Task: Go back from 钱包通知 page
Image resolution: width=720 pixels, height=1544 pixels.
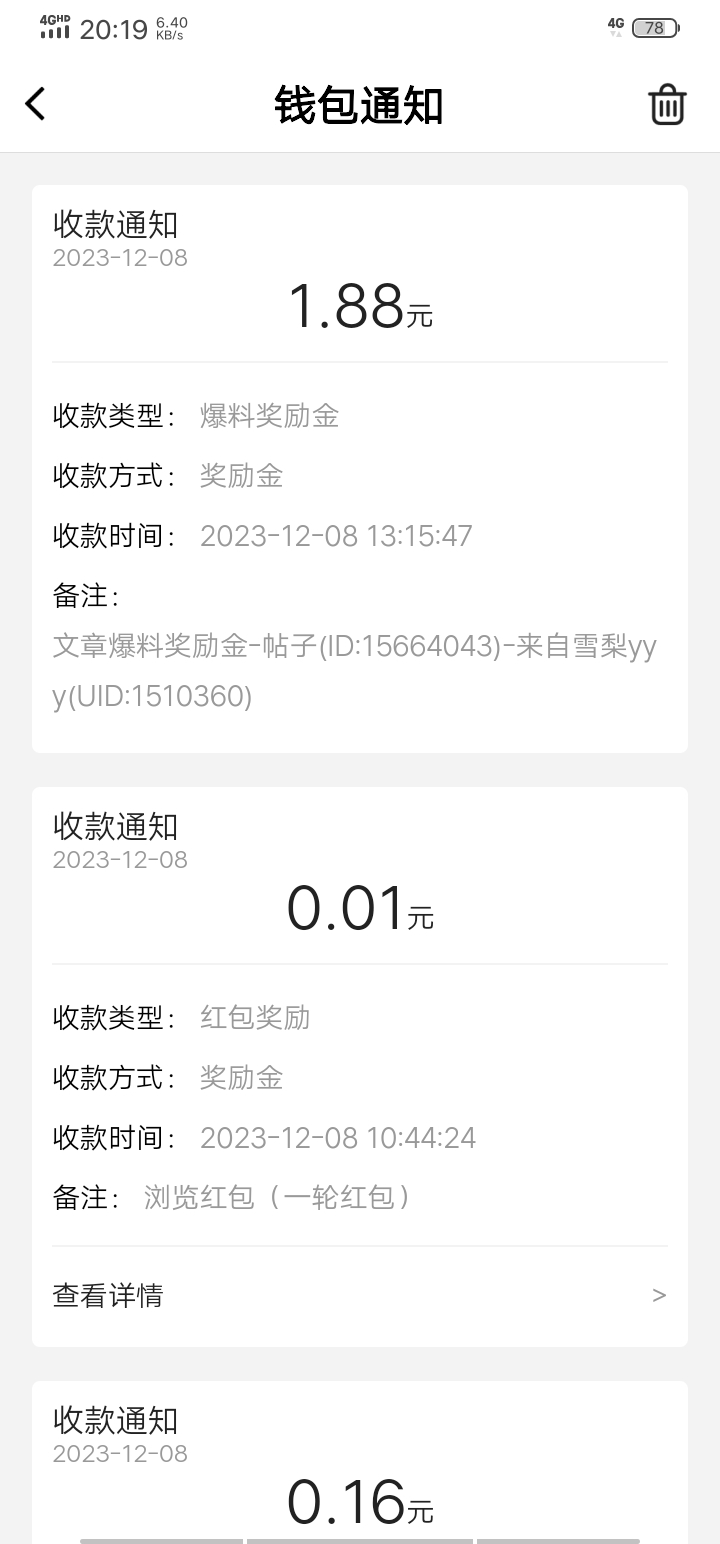Action: point(36,104)
